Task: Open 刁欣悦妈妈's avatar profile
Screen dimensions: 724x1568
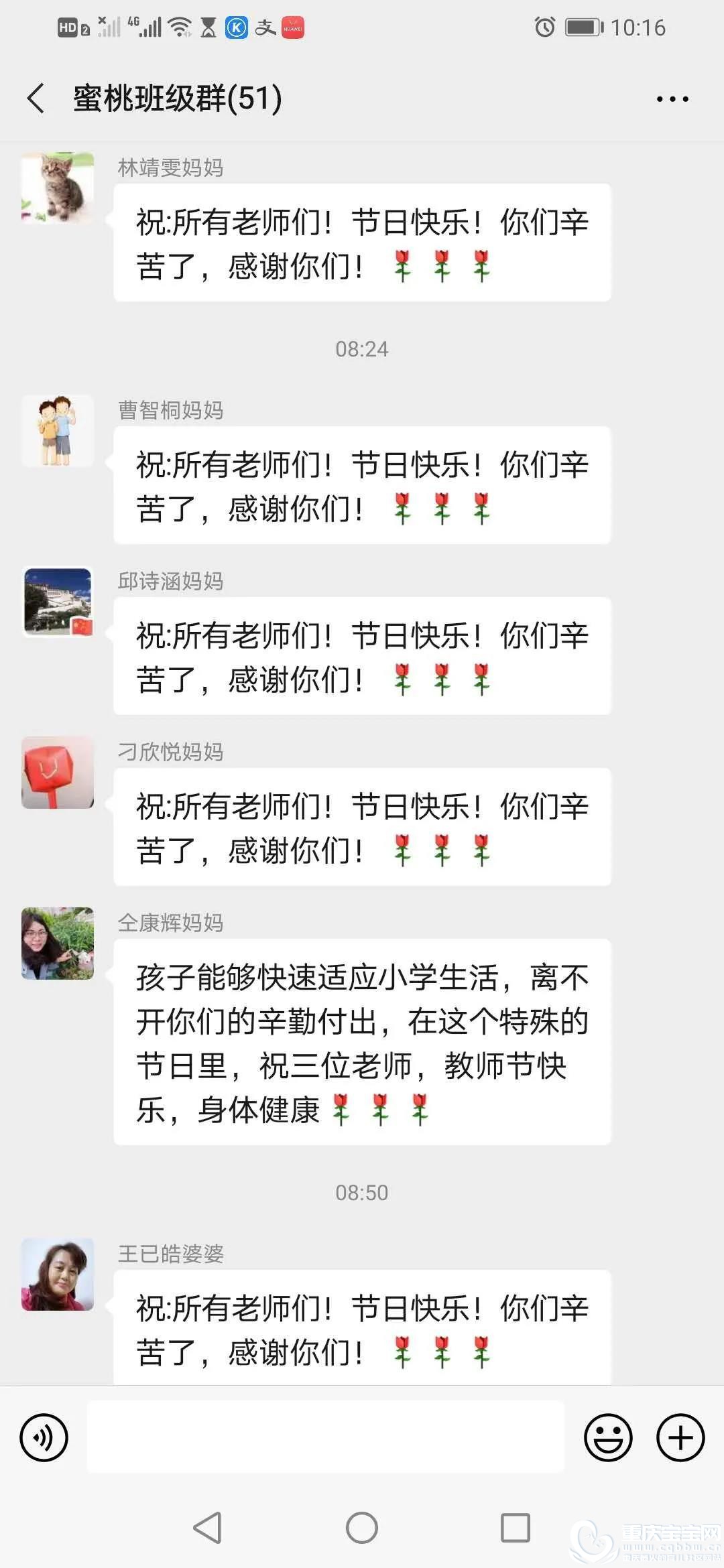Action: (58, 772)
